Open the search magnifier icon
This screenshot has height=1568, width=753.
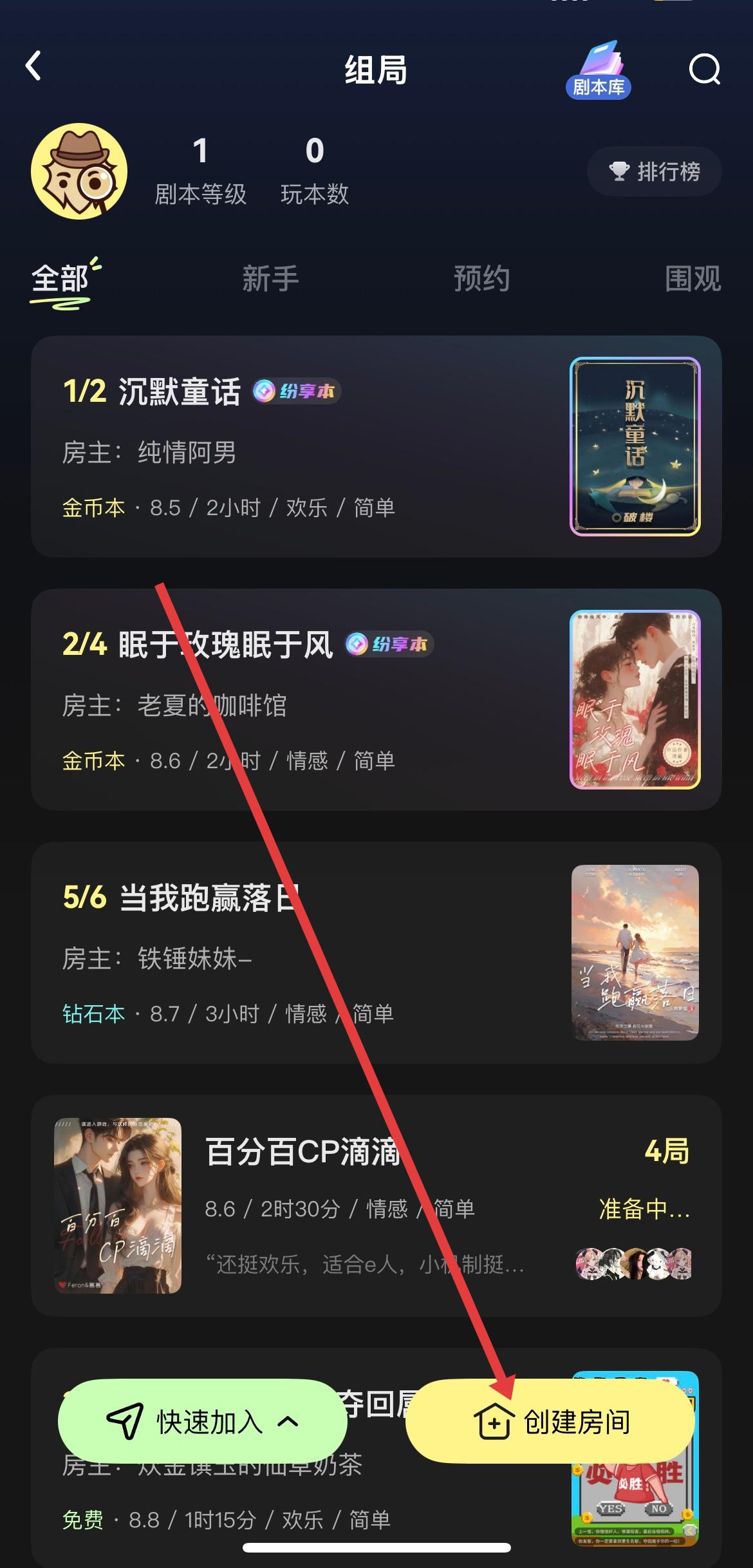pyautogui.click(x=704, y=69)
